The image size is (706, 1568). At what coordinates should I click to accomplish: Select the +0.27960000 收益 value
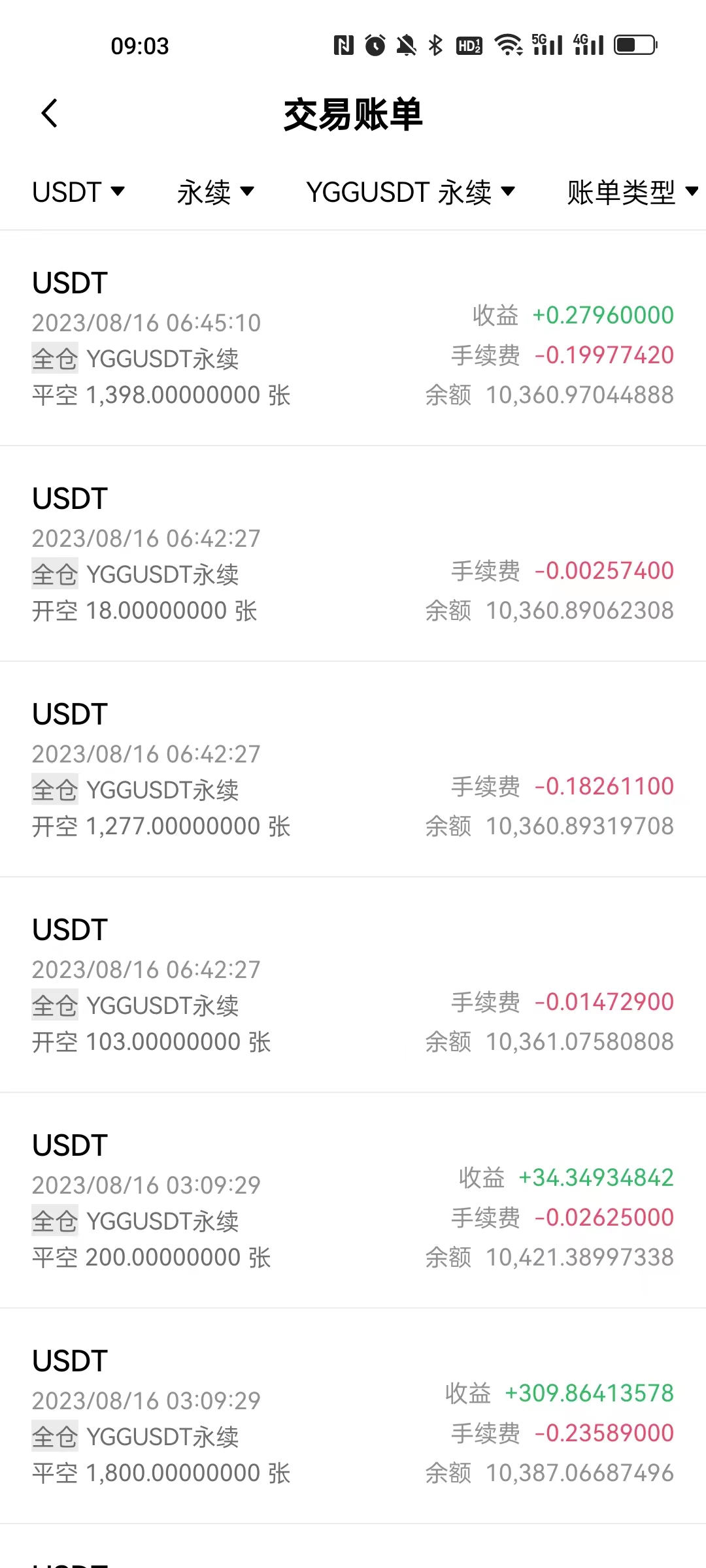tap(601, 316)
